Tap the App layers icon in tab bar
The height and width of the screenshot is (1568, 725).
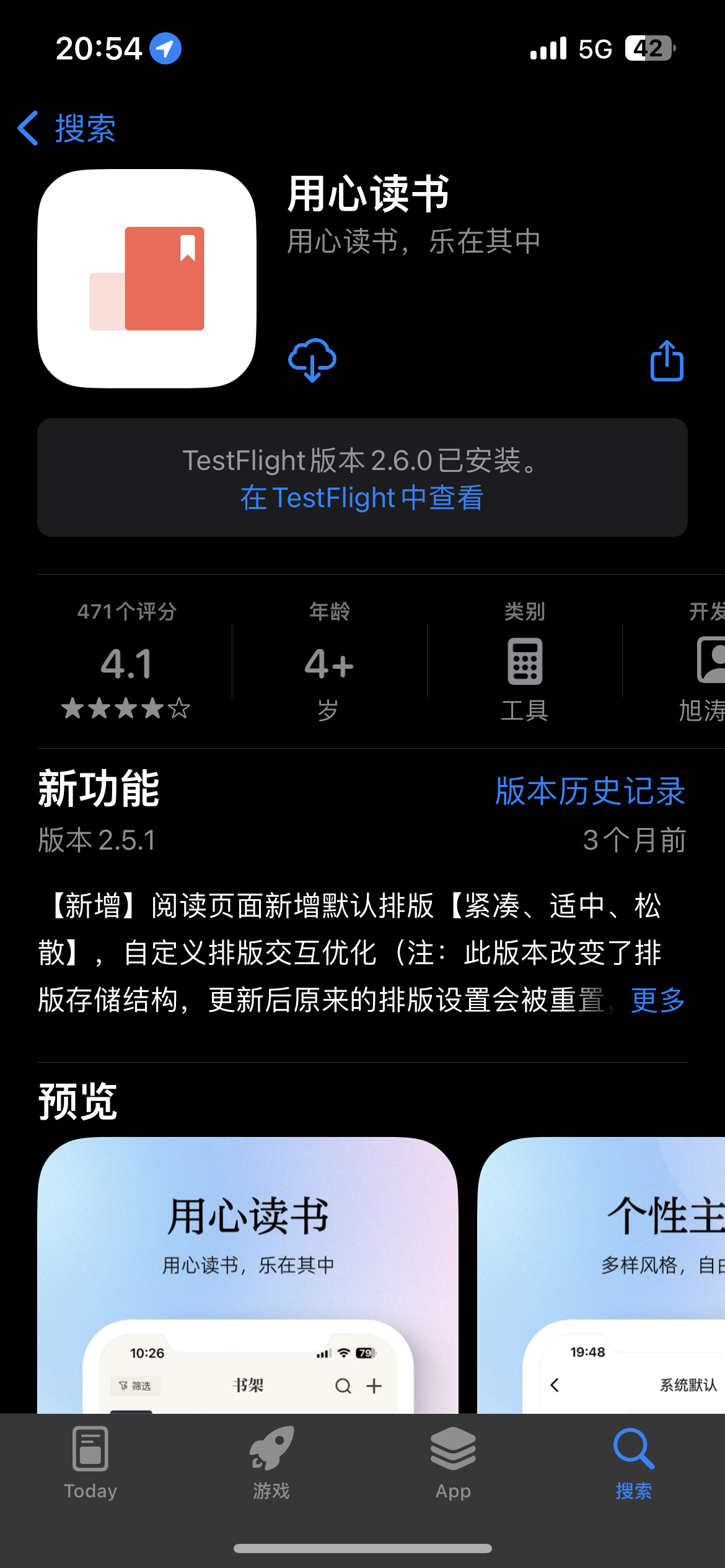(x=452, y=1449)
